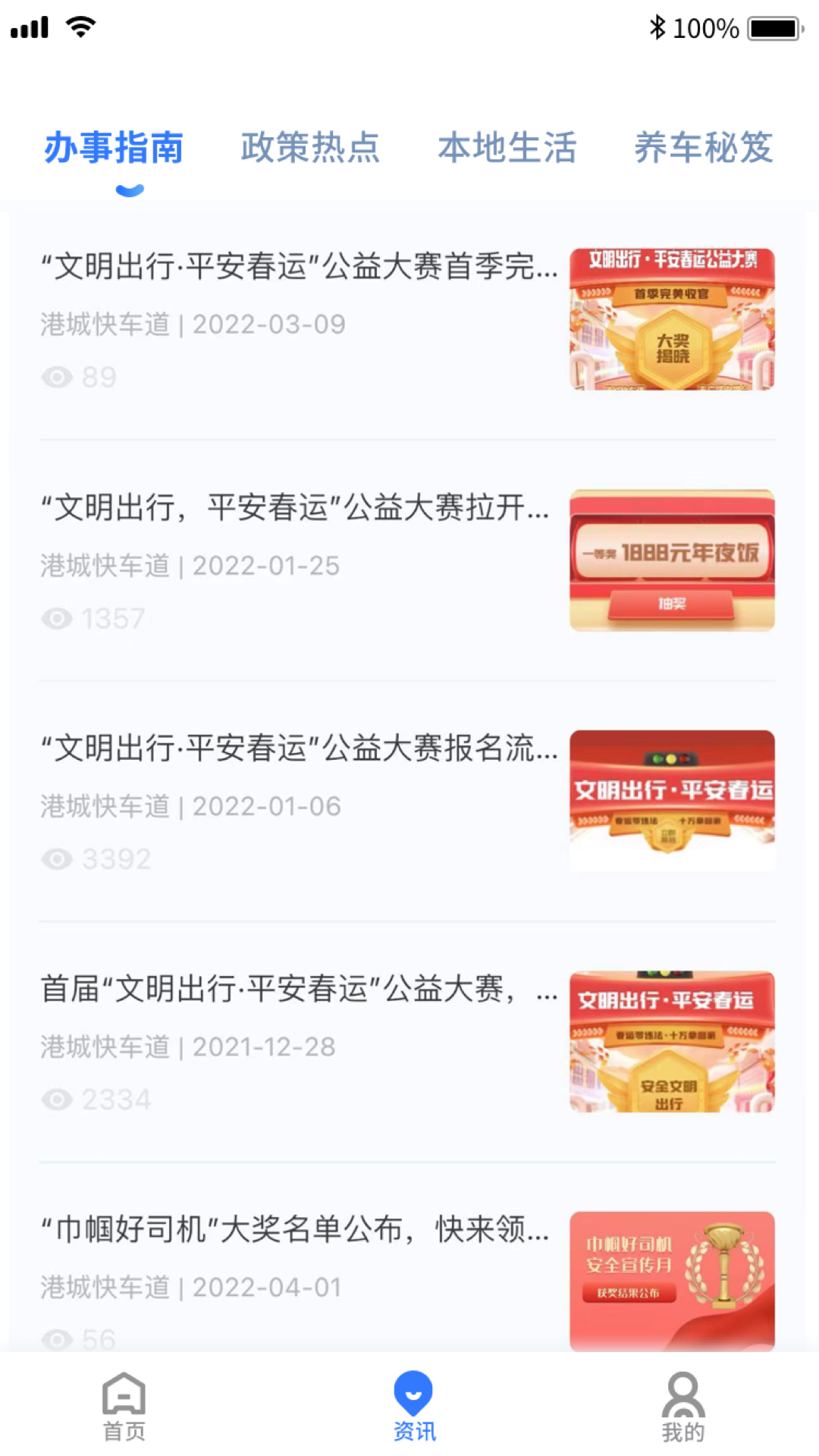Switch to the 政策热点 tab
Image resolution: width=819 pixels, height=1456 pixels.
coord(311,149)
